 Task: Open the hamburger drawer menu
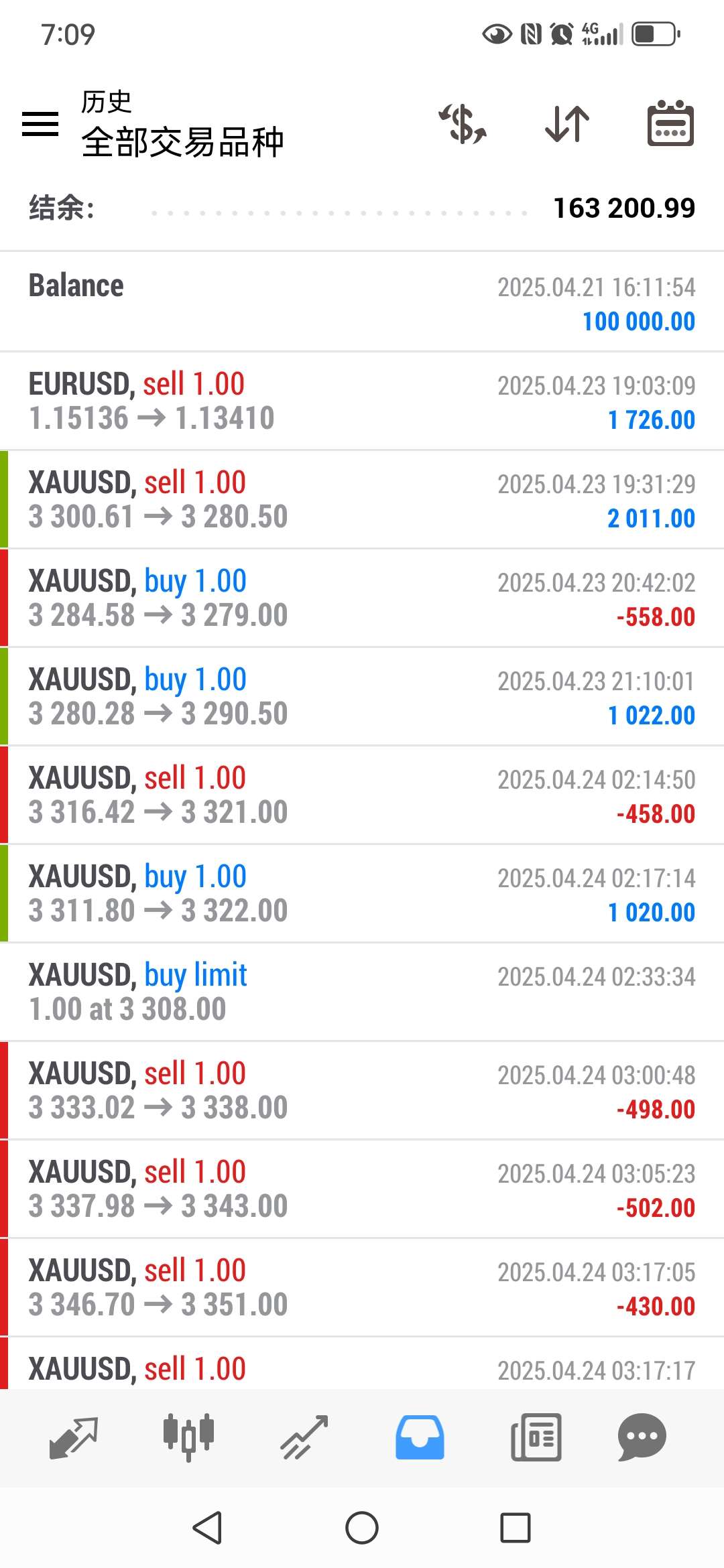pyautogui.click(x=40, y=124)
